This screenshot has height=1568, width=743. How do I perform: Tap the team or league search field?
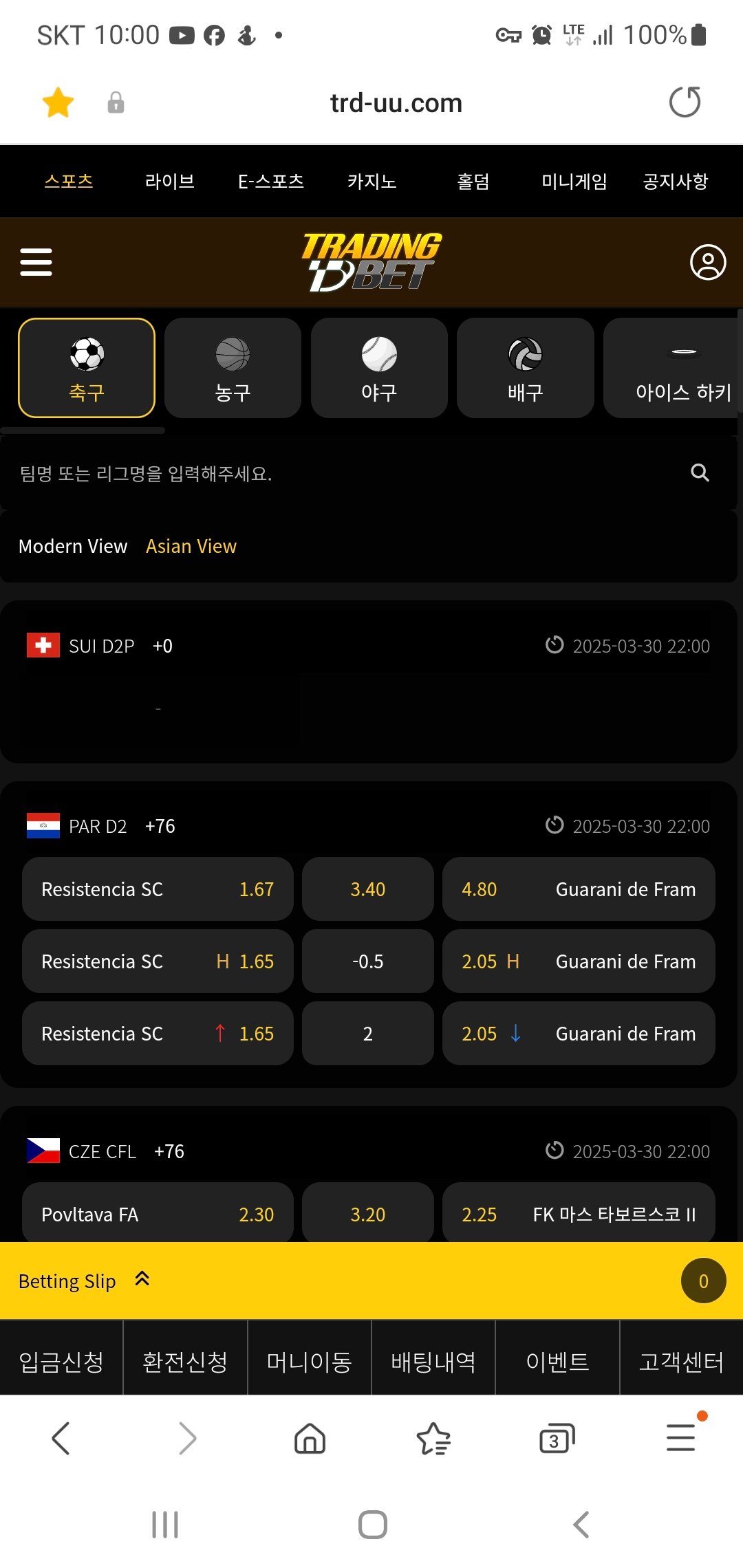pyautogui.click(x=344, y=474)
